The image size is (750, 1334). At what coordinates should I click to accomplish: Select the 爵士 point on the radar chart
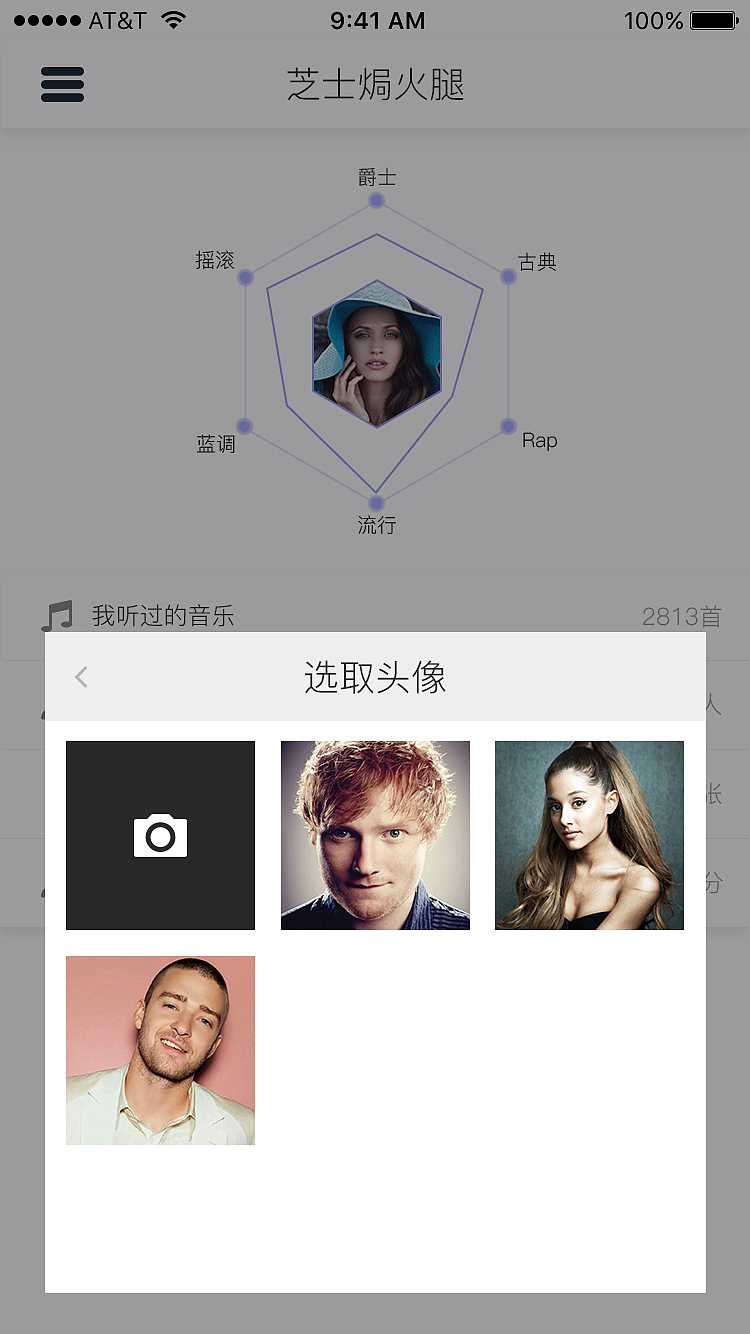coord(375,198)
